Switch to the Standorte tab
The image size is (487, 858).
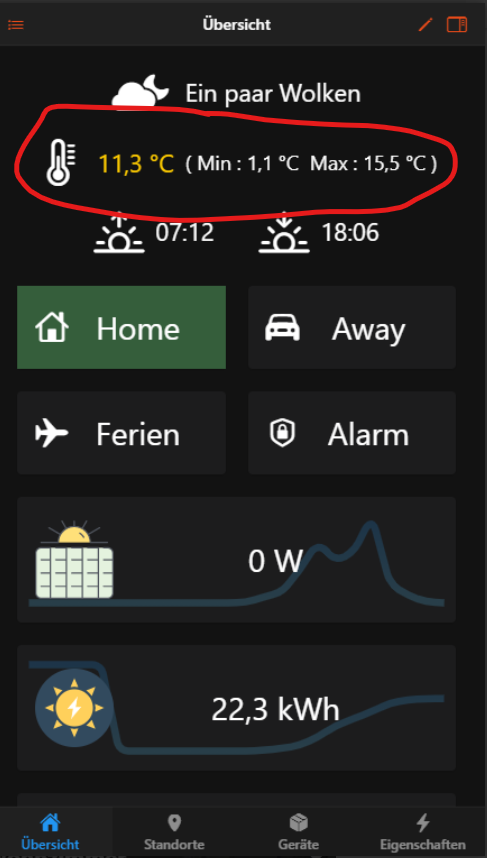[174, 832]
